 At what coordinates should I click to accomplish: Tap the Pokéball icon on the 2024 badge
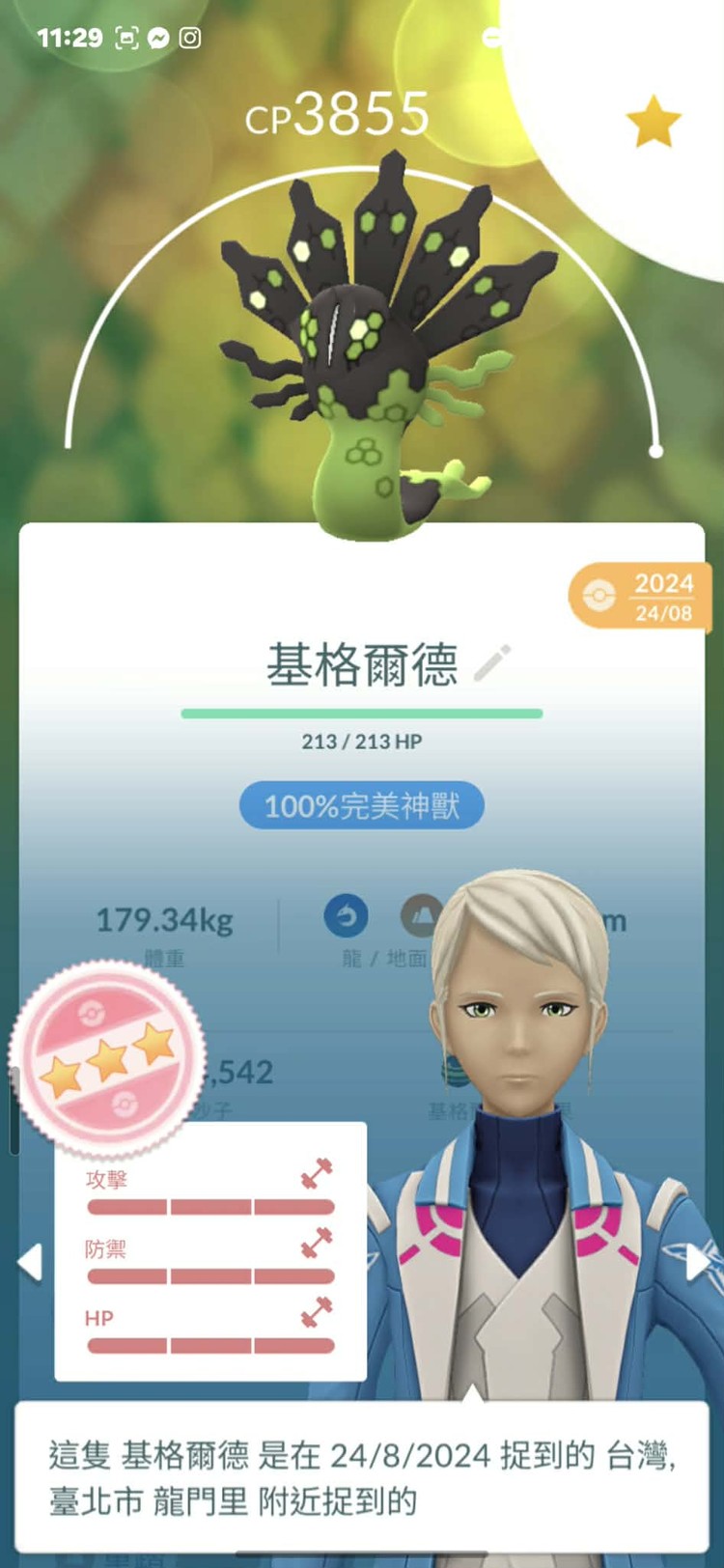coord(599,596)
